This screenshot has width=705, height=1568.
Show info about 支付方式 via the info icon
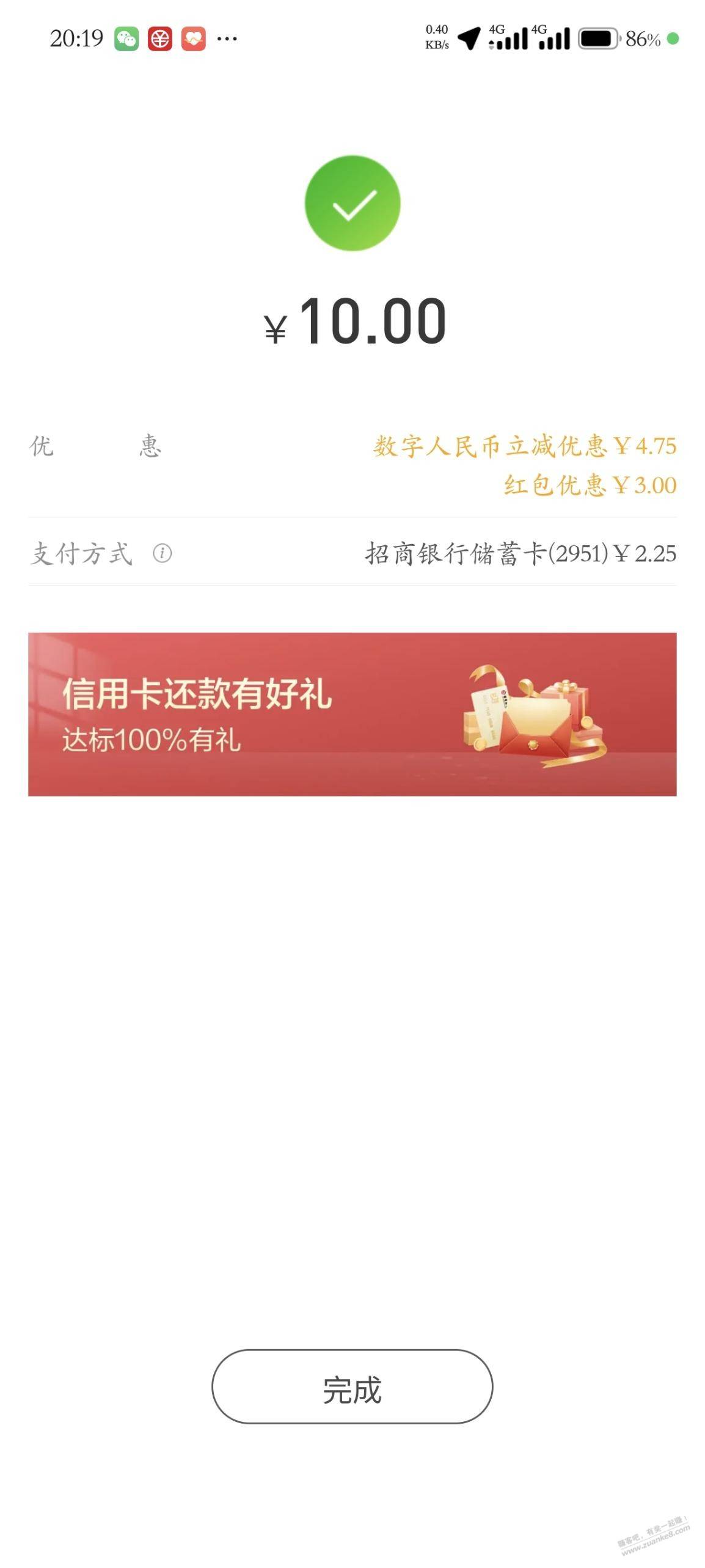coord(162,553)
